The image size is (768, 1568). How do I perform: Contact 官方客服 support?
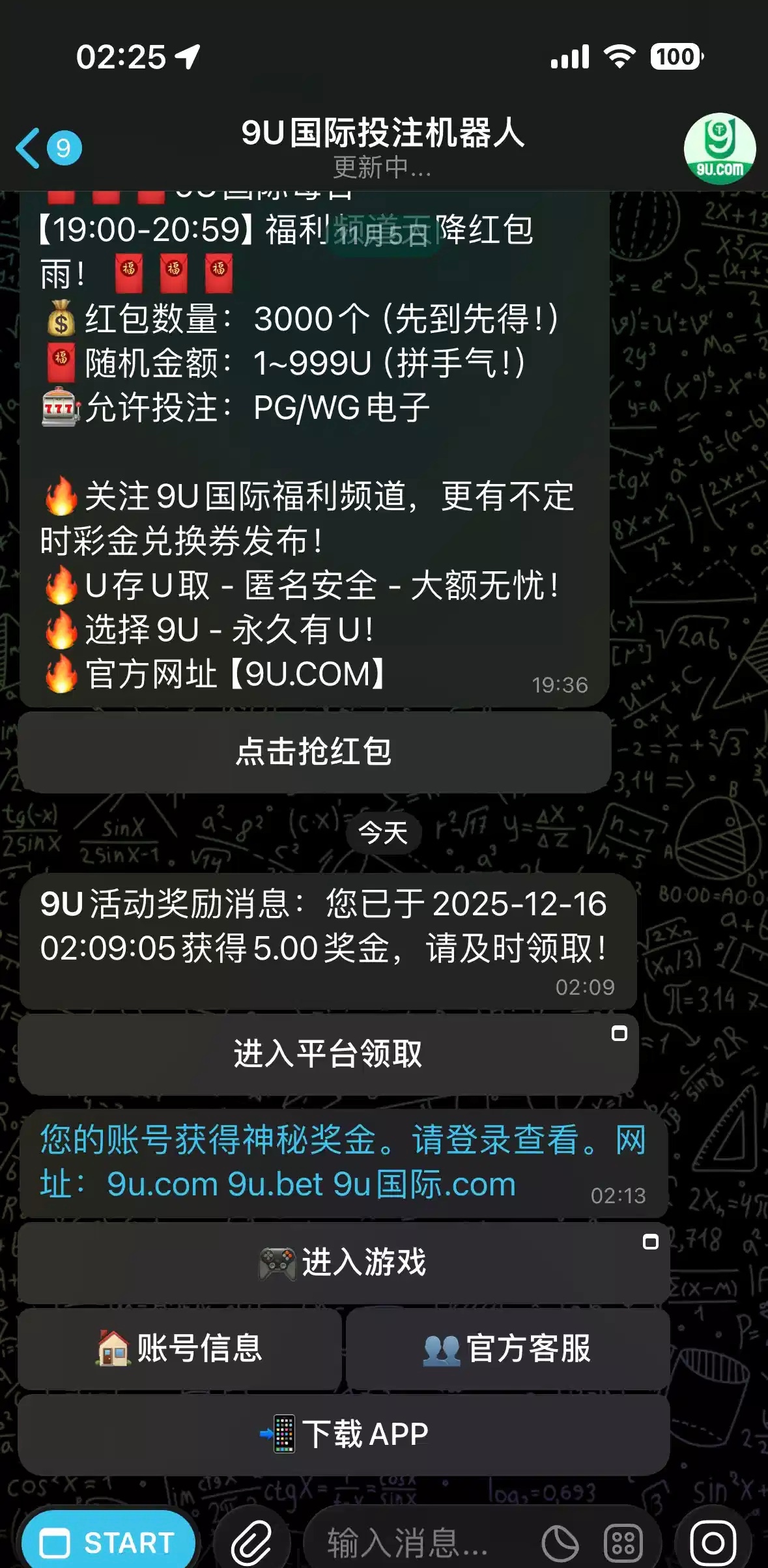tap(507, 1348)
